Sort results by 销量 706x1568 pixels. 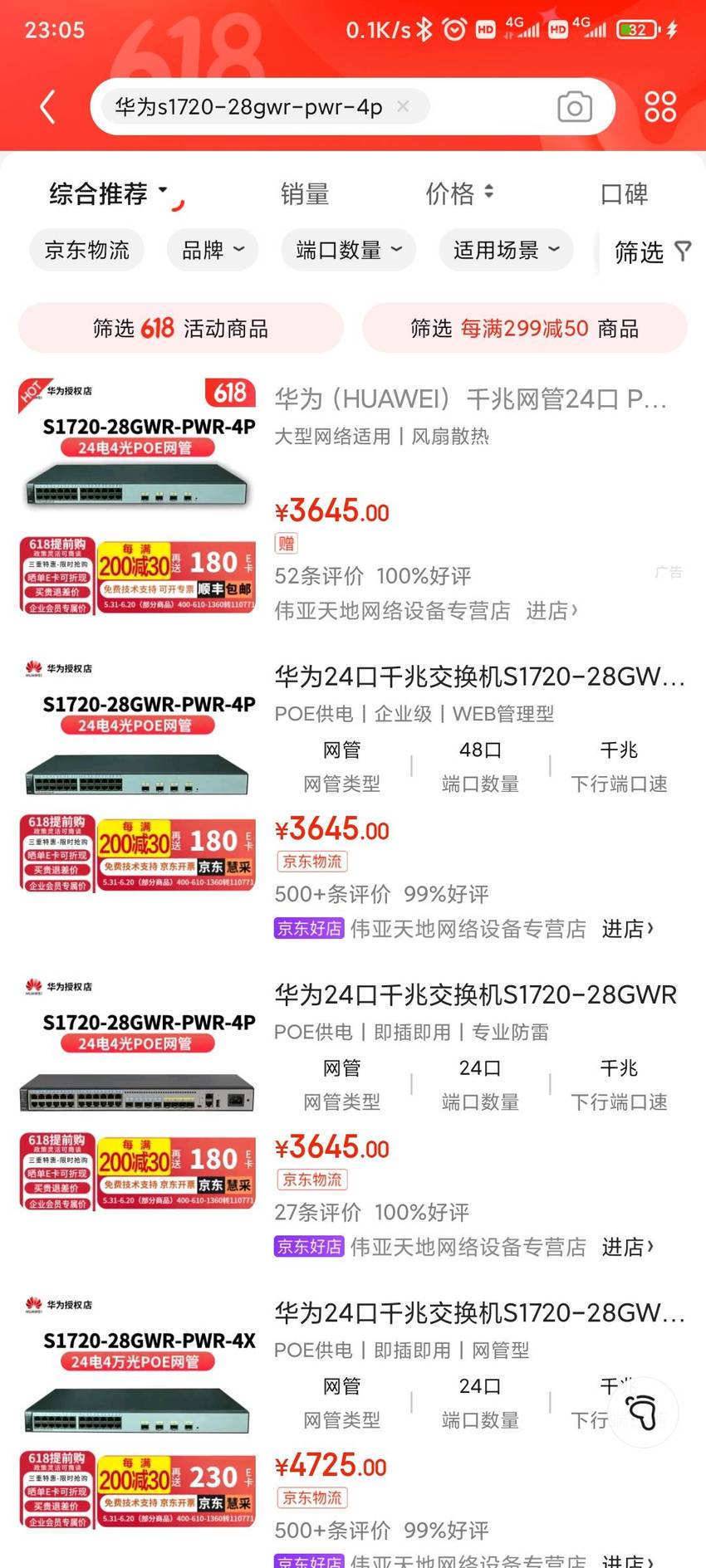pos(305,193)
